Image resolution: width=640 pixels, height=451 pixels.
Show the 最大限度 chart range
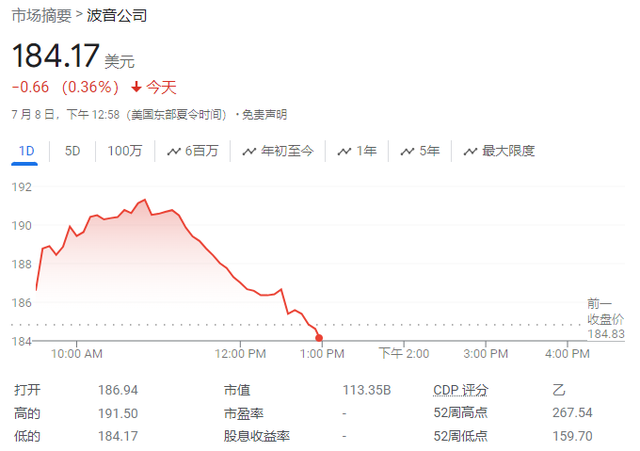coord(499,151)
